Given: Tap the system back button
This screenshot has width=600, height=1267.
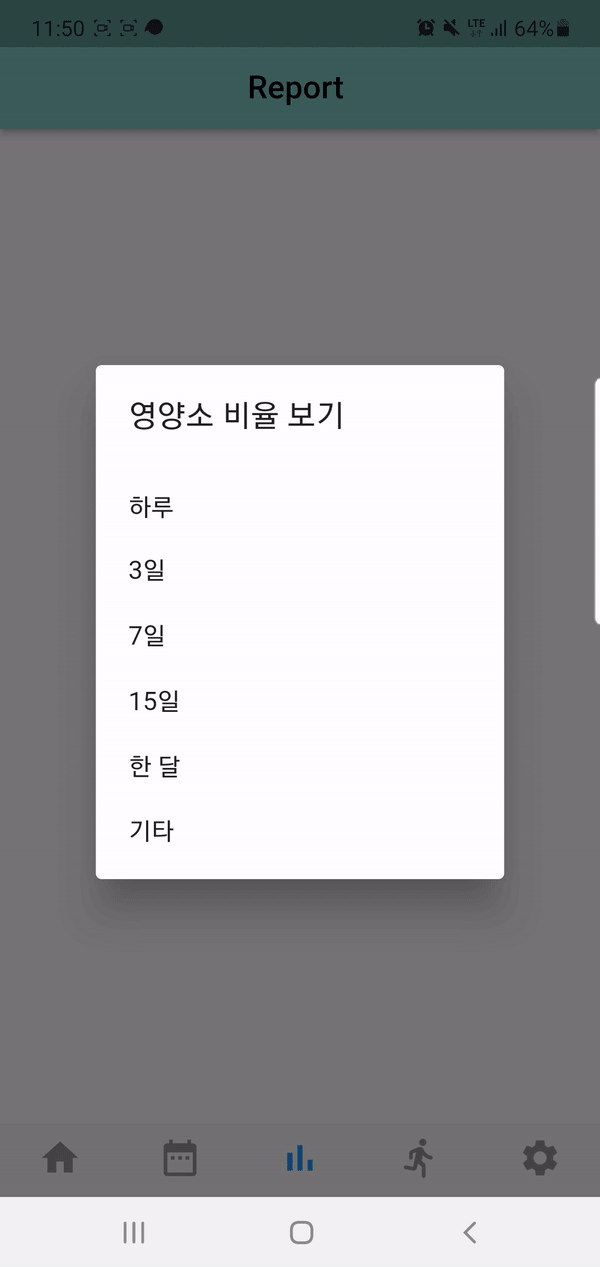Looking at the screenshot, I should point(469,1233).
